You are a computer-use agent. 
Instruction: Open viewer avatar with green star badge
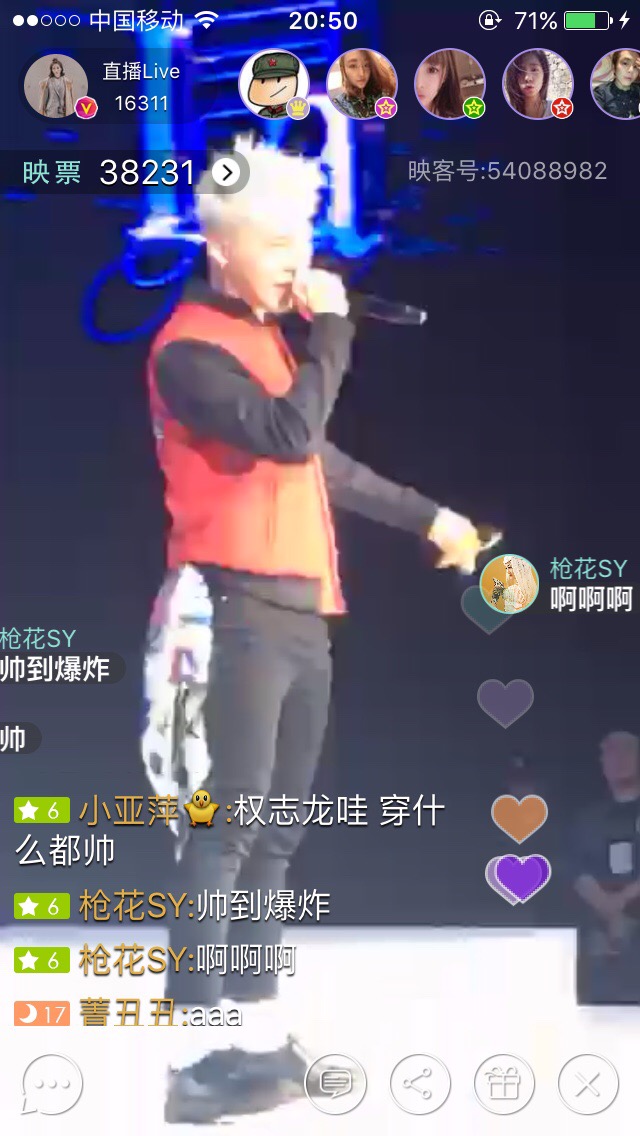click(449, 84)
